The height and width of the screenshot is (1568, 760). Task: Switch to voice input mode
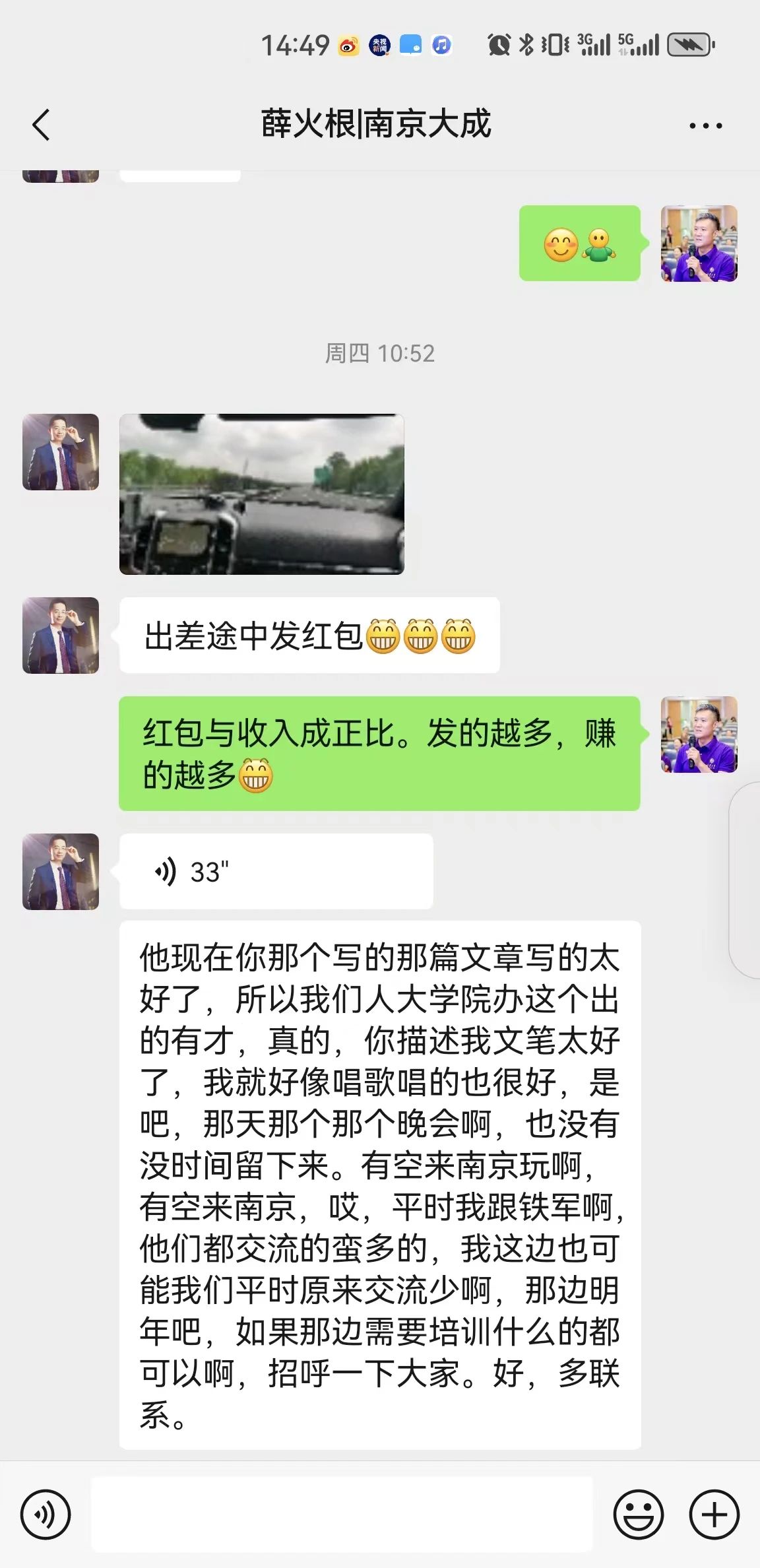[x=45, y=1514]
